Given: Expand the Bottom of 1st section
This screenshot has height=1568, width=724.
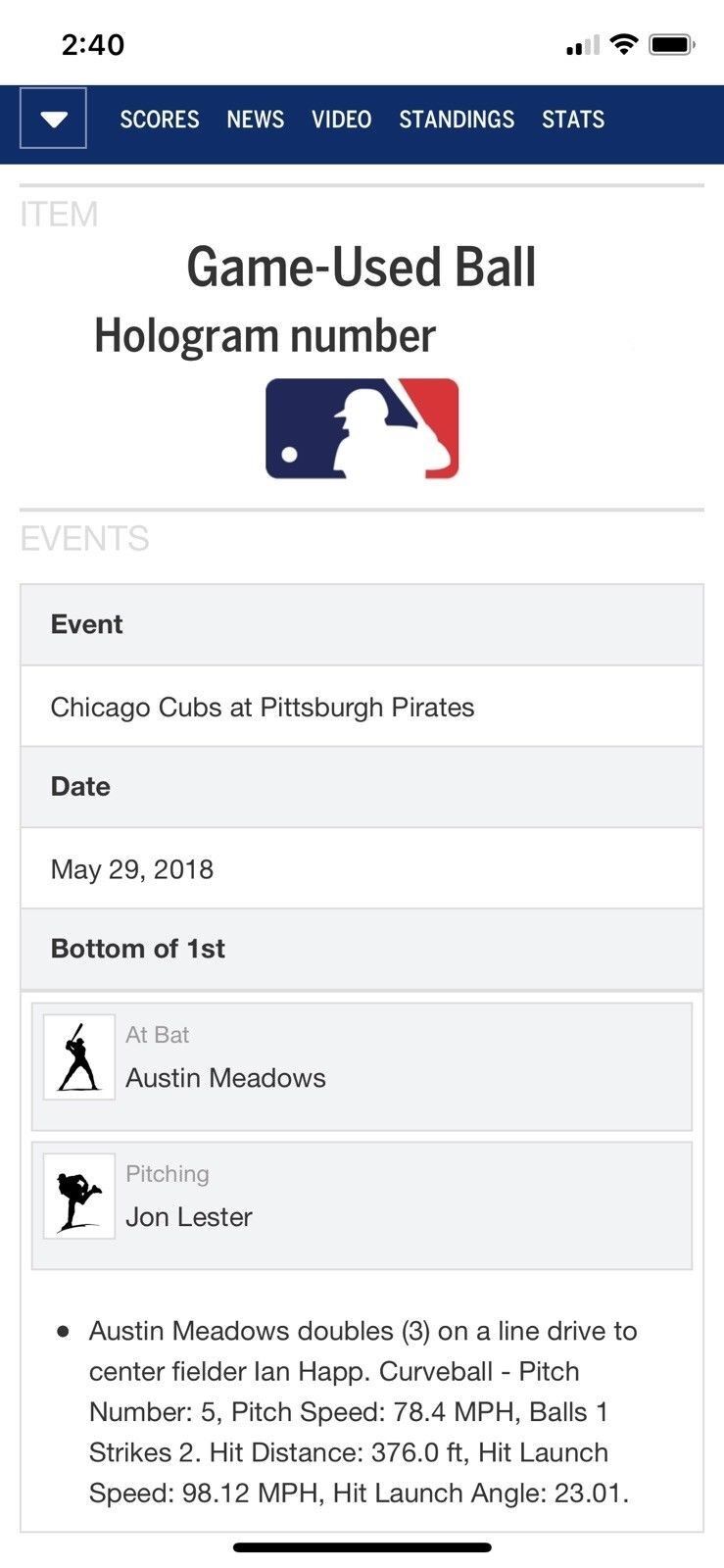Looking at the screenshot, I should pyautogui.click(x=137, y=948).
